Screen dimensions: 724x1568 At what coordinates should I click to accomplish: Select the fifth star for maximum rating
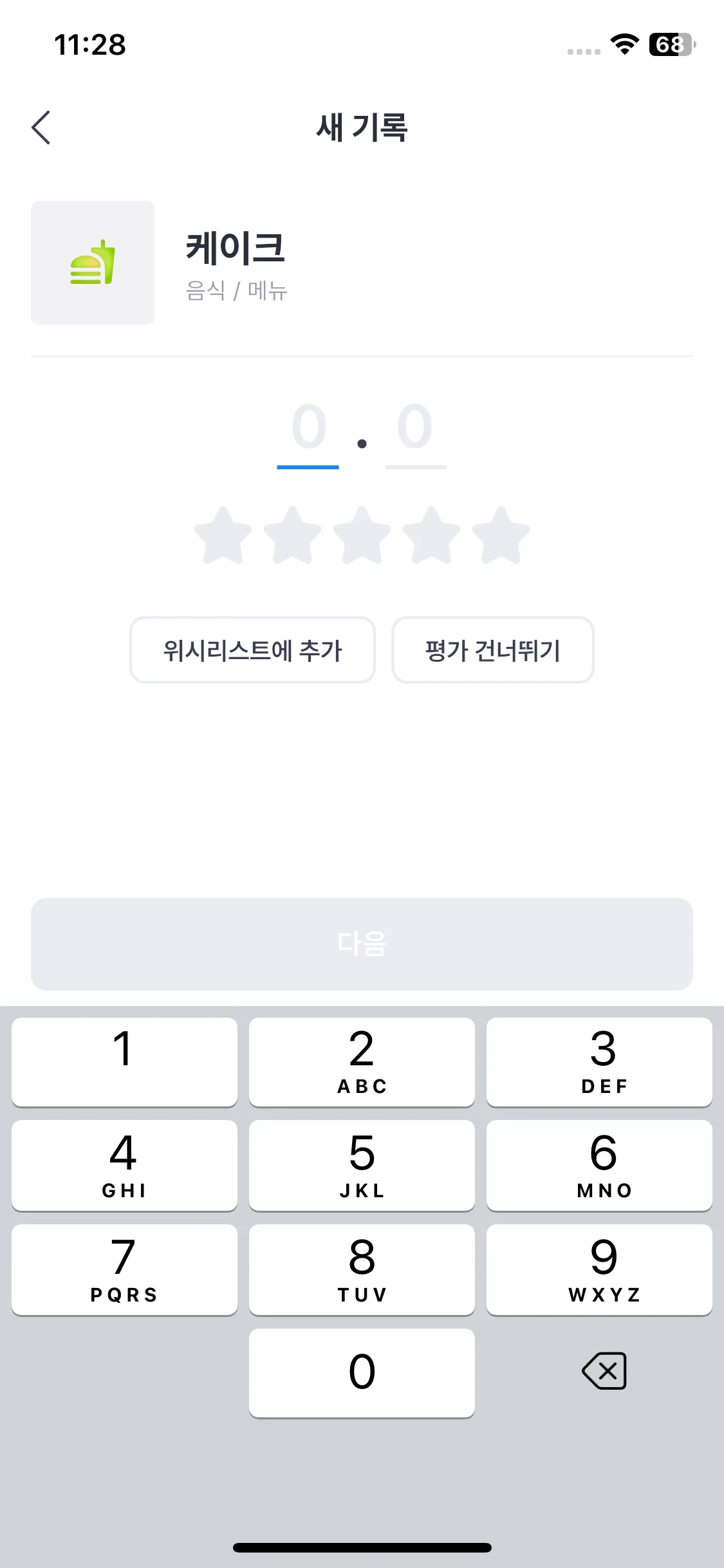pyautogui.click(x=501, y=536)
